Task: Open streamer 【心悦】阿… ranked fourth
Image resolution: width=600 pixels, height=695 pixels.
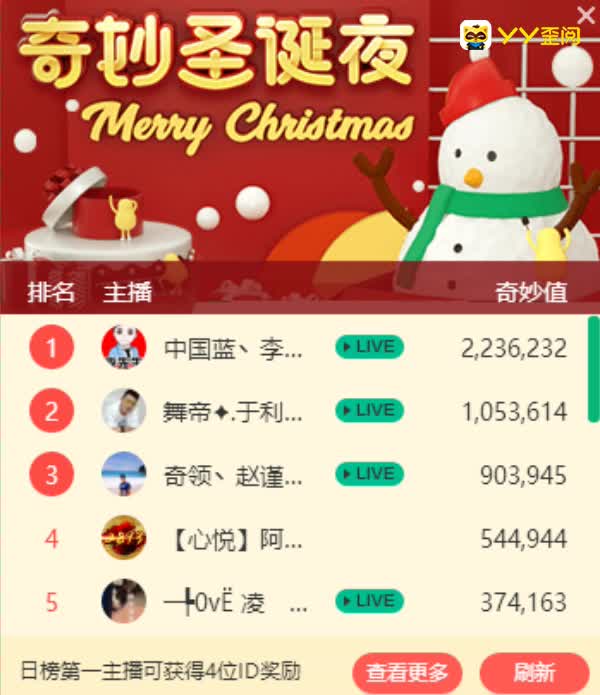Action: [233, 539]
